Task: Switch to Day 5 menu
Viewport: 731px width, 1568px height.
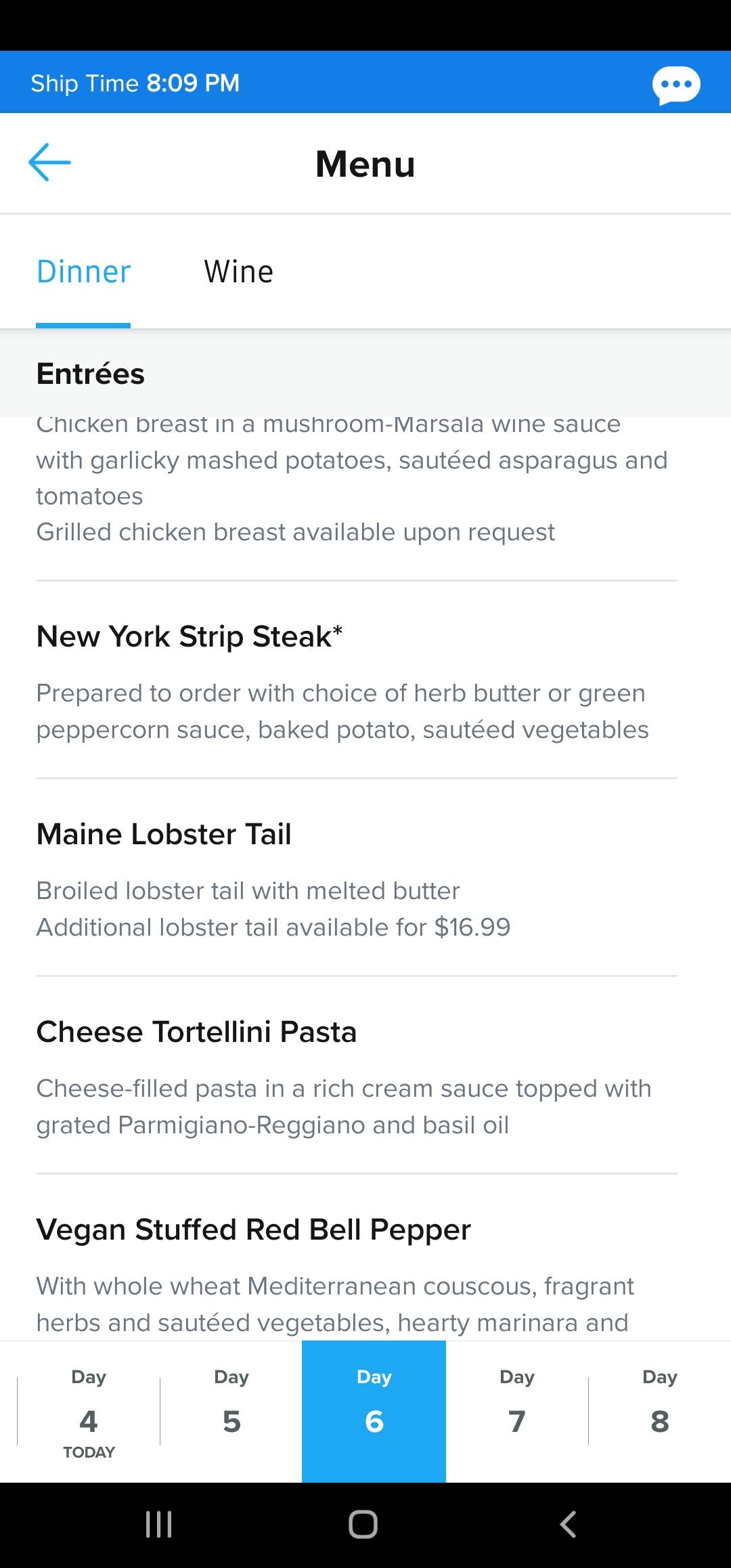Action: click(x=231, y=1412)
